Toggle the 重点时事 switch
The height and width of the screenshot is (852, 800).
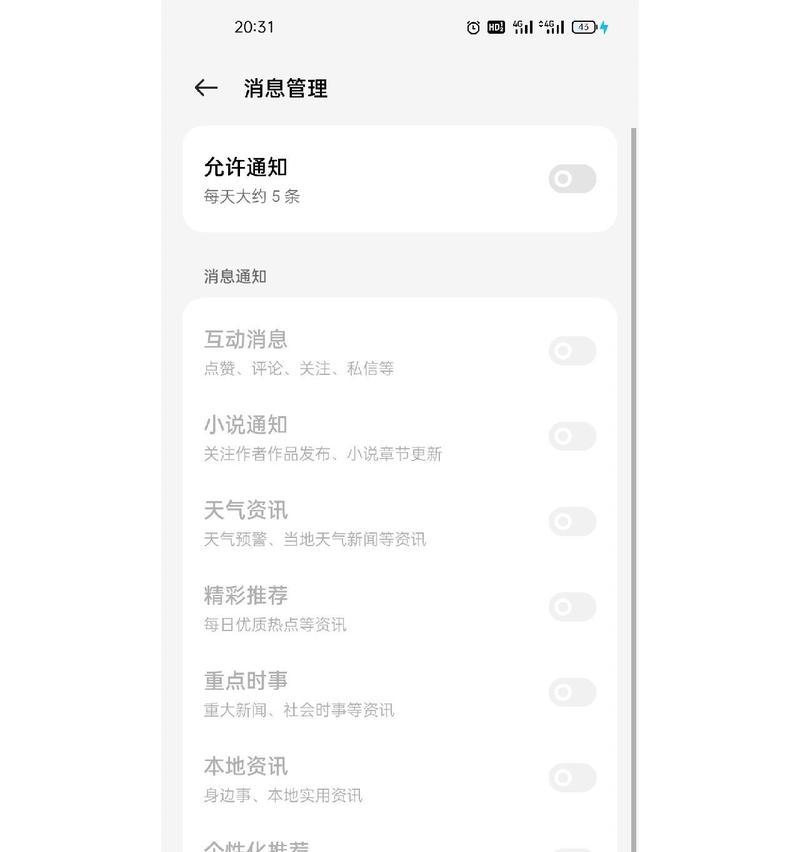572,692
